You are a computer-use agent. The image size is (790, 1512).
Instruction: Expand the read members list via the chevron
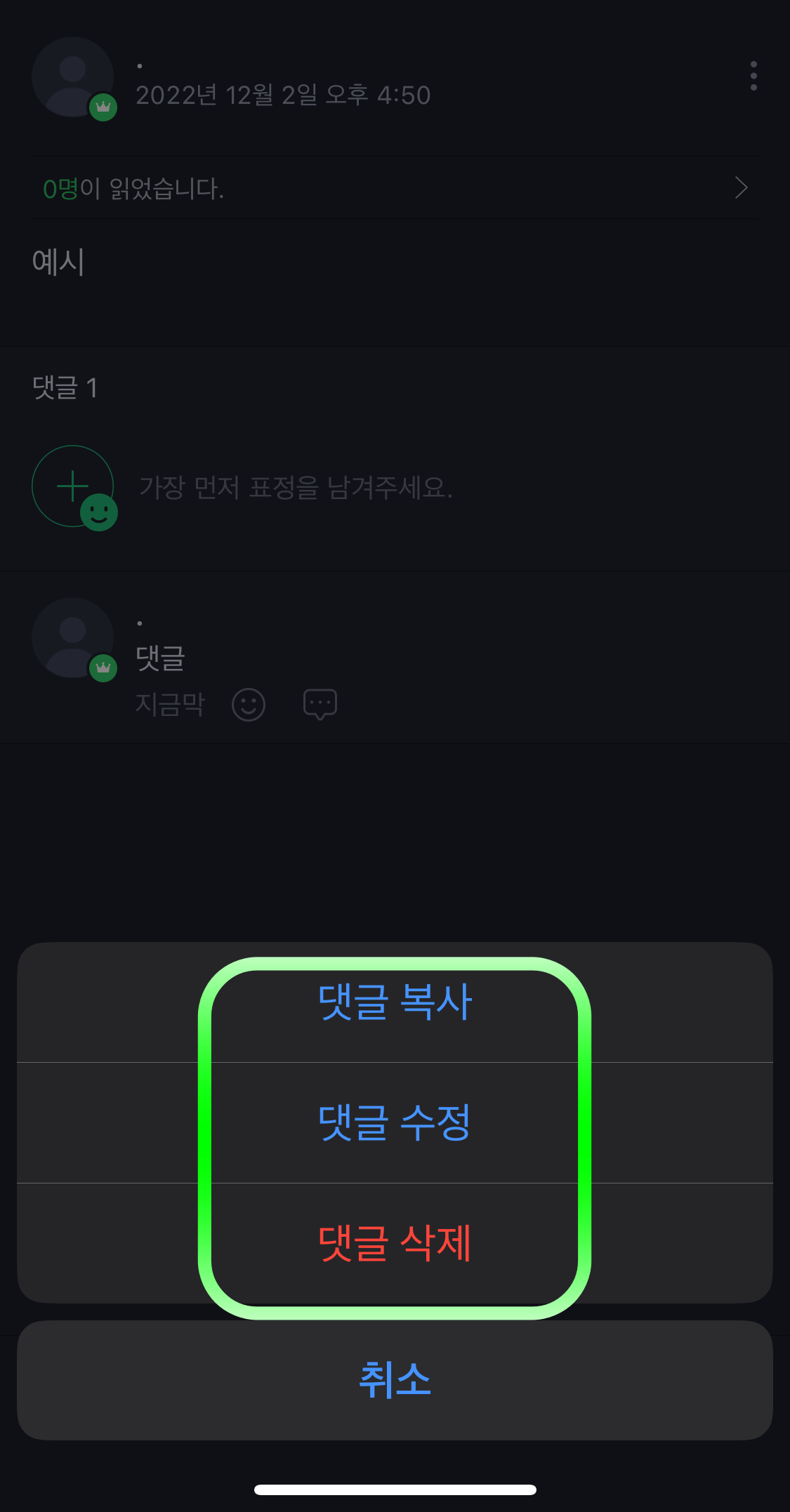[742, 188]
